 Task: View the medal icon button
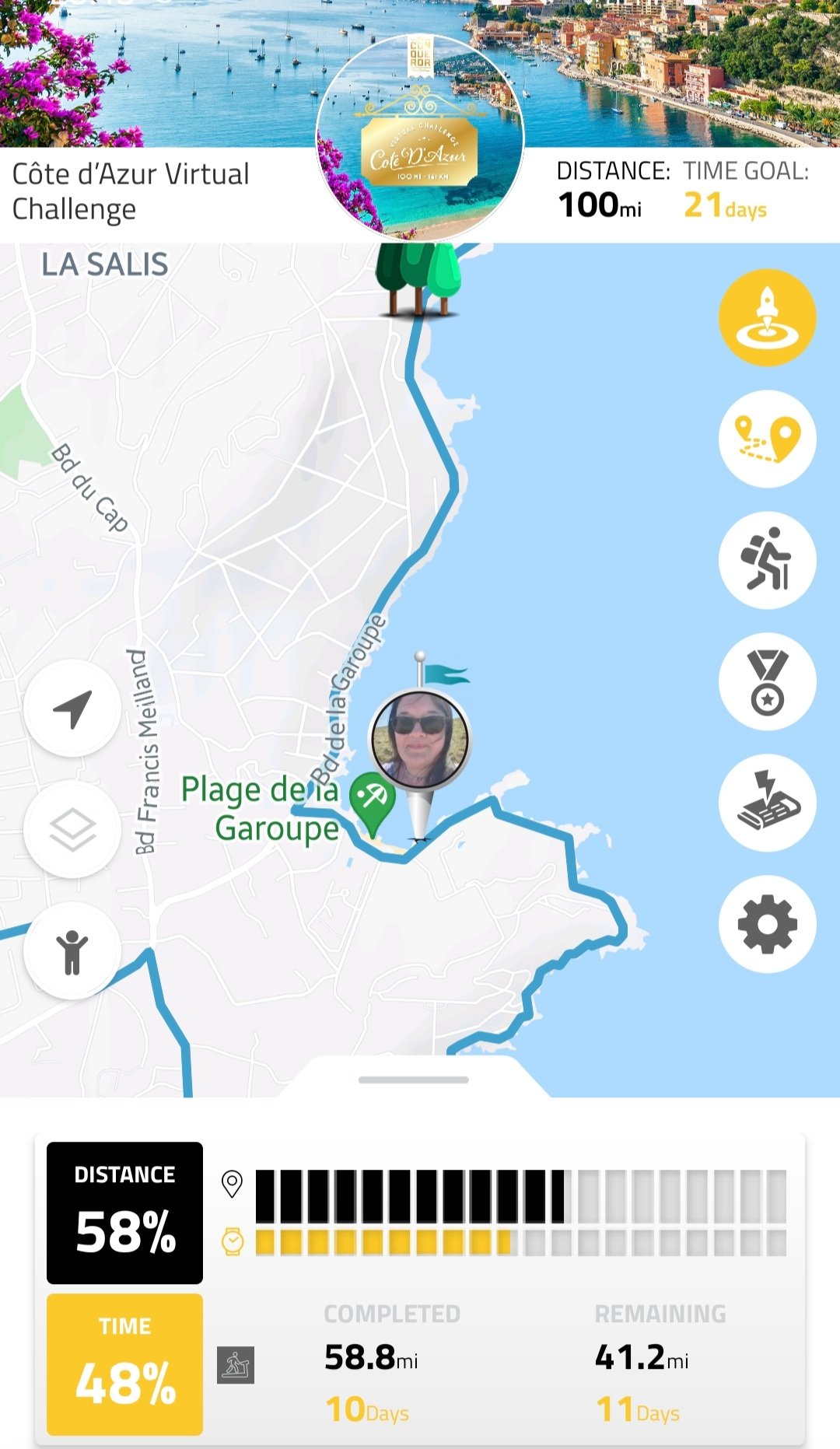click(x=767, y=681)
